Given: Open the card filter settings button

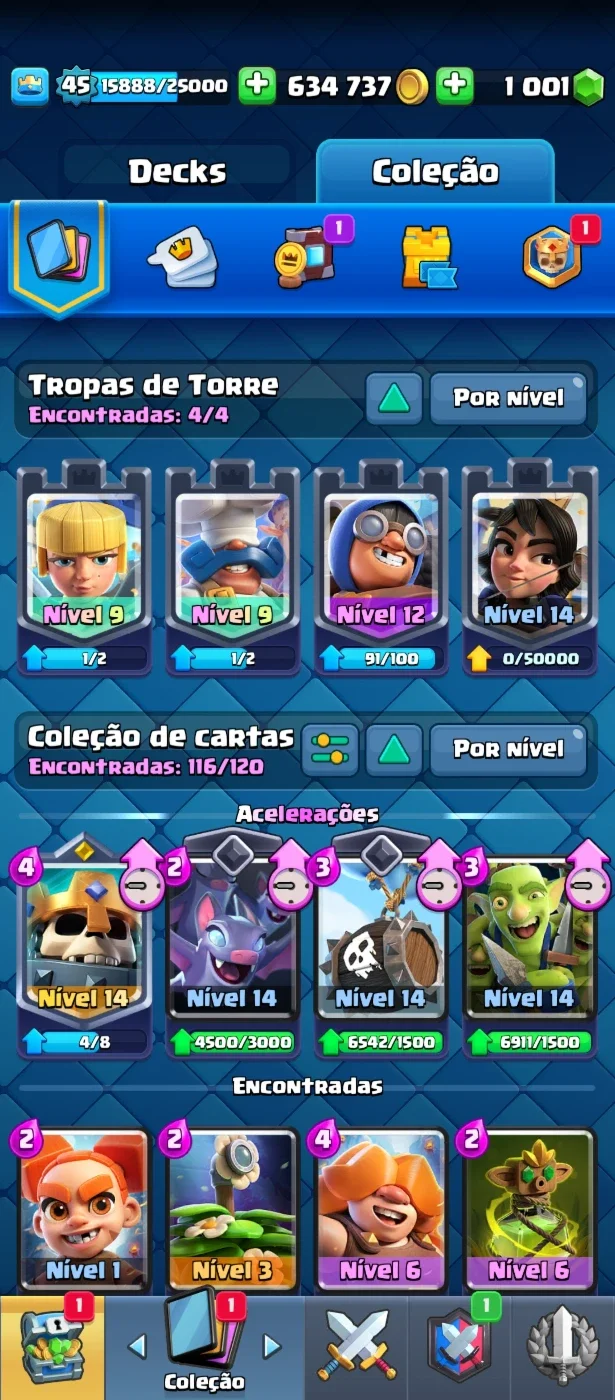Looking at the screenshot, I should click(330, 750).
